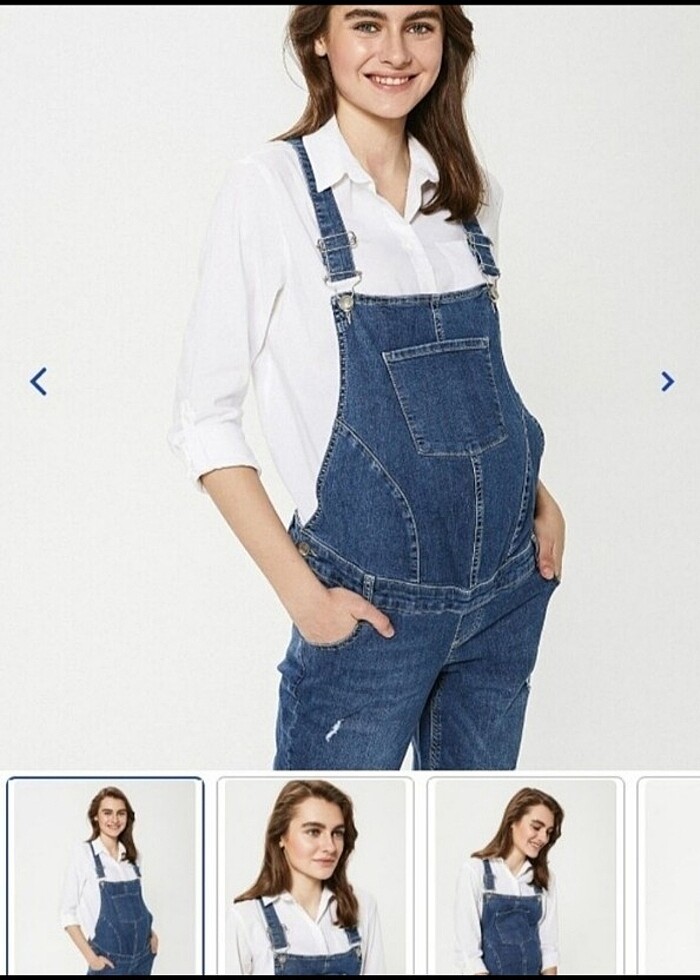Go to the previous product photo

pos(38,381)
